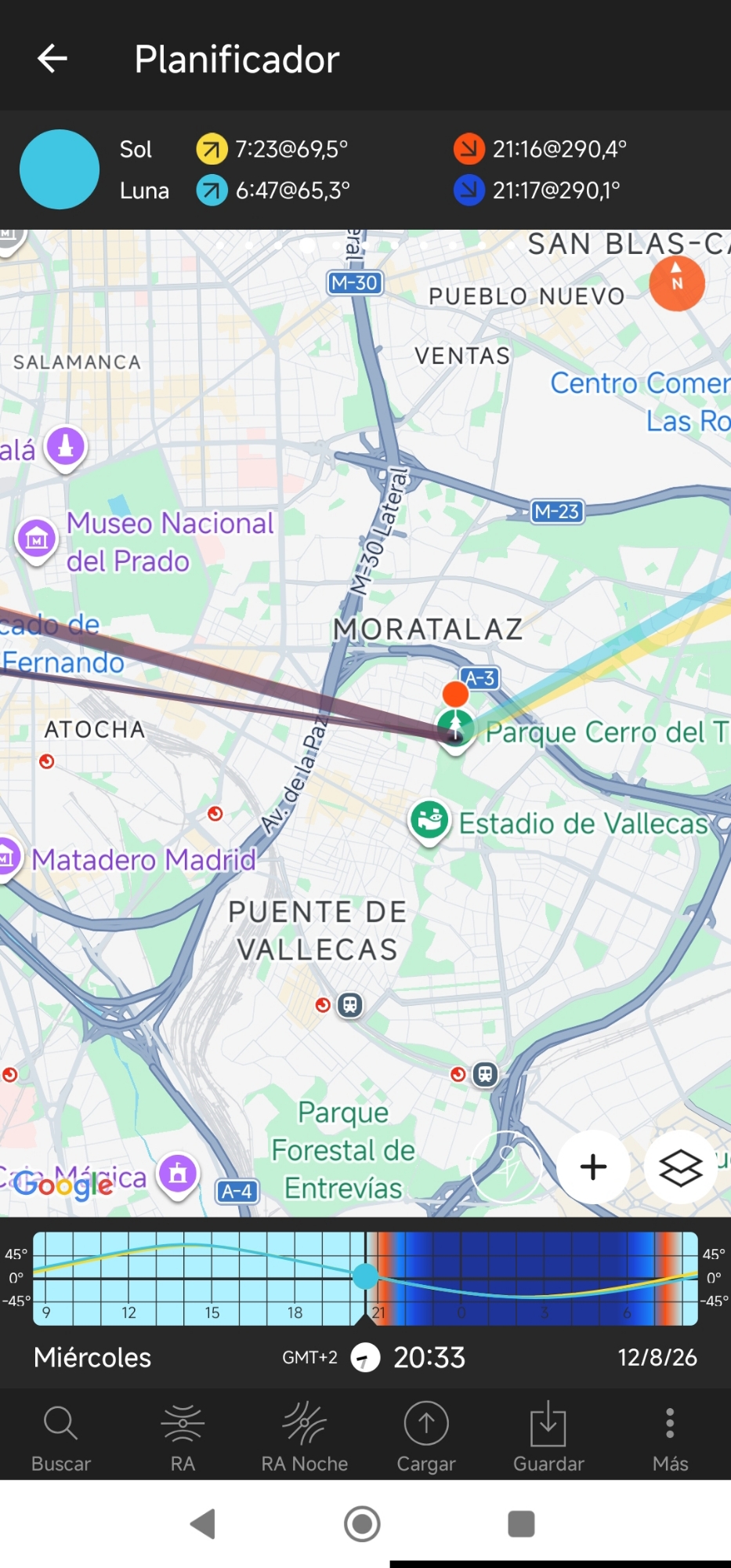Image resolution: width=731 pixels, height=1568 pixels.
Task: Open Buscar search
Action: 61,1436
